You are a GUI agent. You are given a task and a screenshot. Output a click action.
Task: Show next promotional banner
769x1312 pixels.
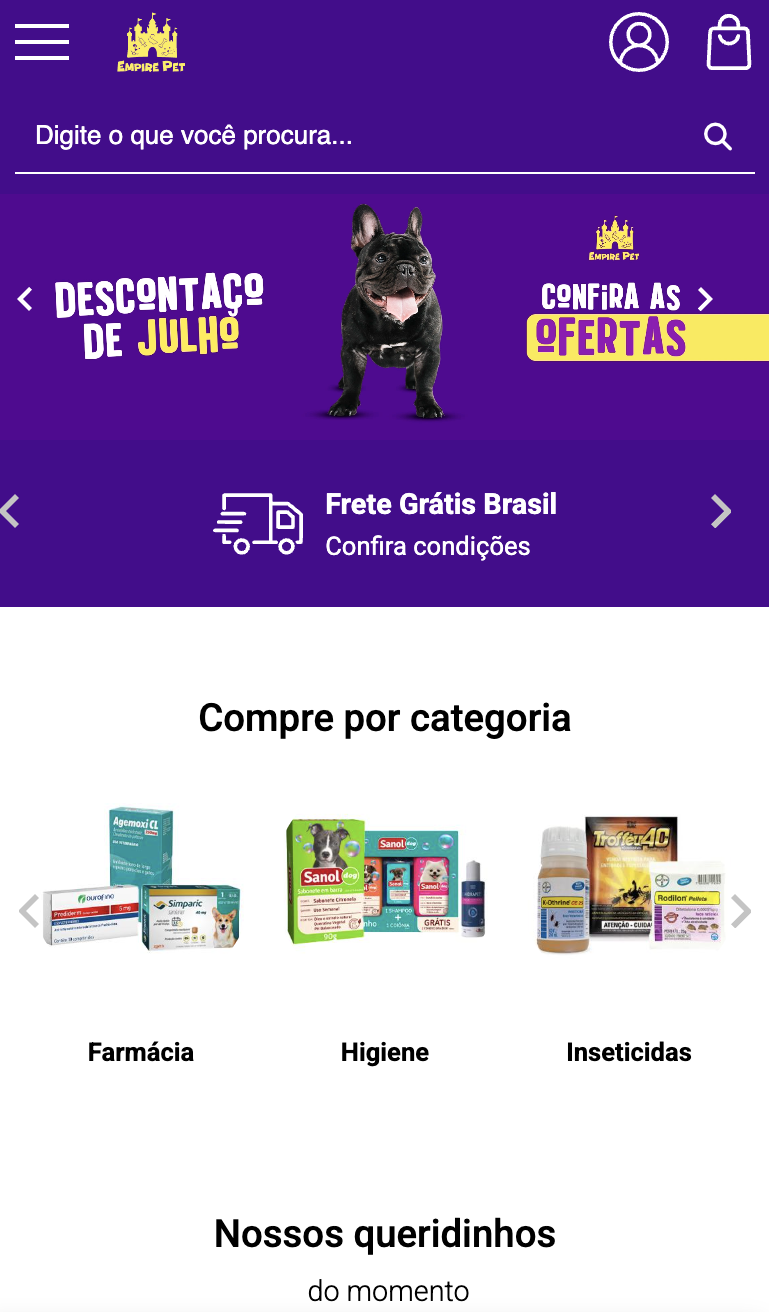[705, 298]
